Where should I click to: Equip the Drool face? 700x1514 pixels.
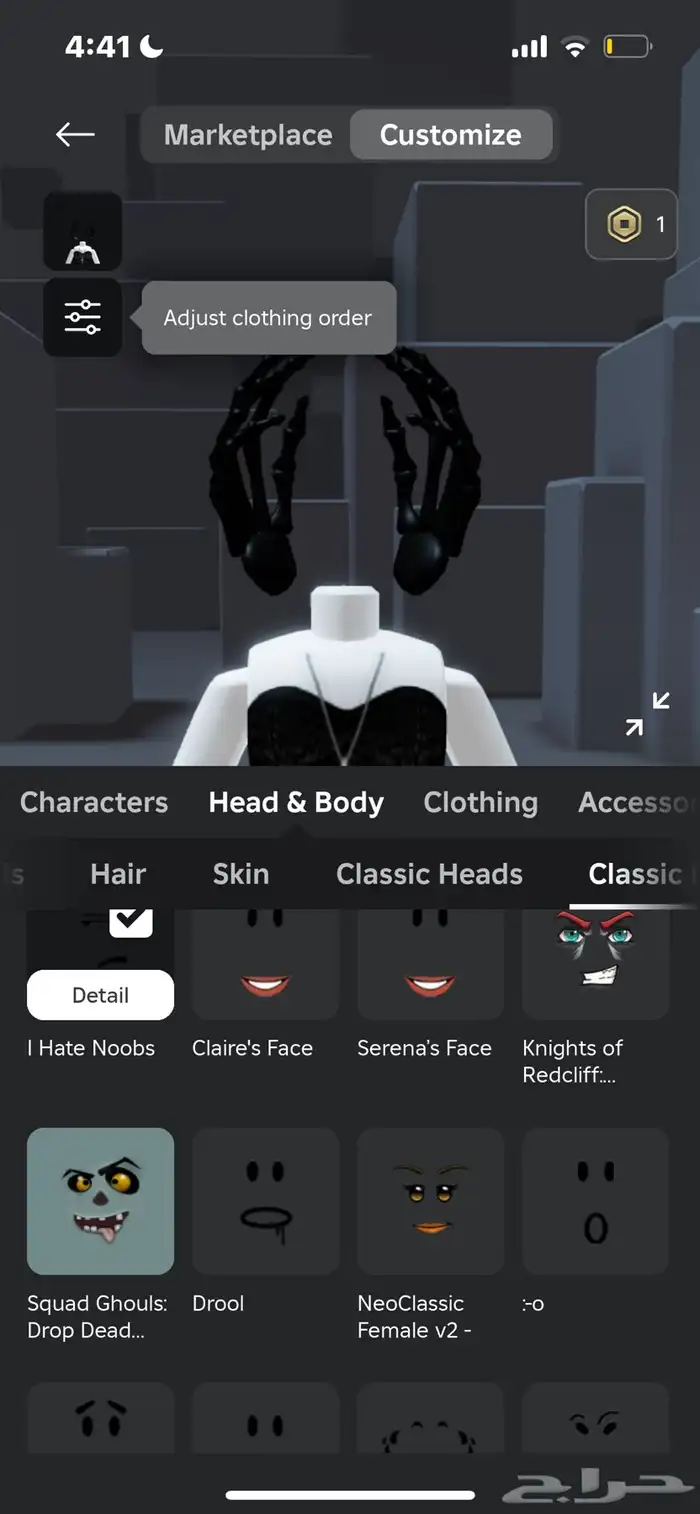(266, 1201)
